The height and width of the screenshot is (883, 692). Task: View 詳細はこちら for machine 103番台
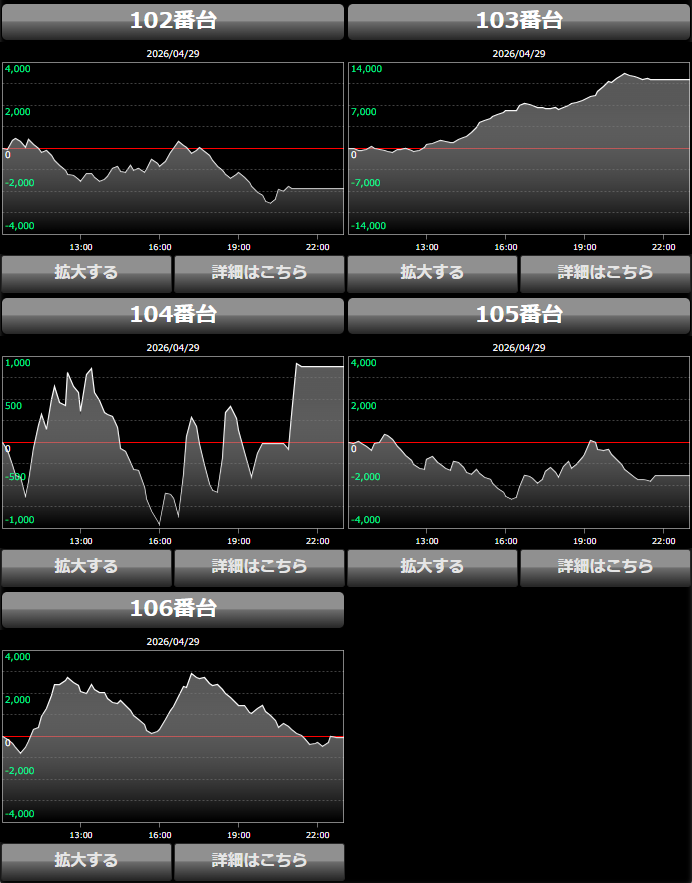[x=605, y=272]
